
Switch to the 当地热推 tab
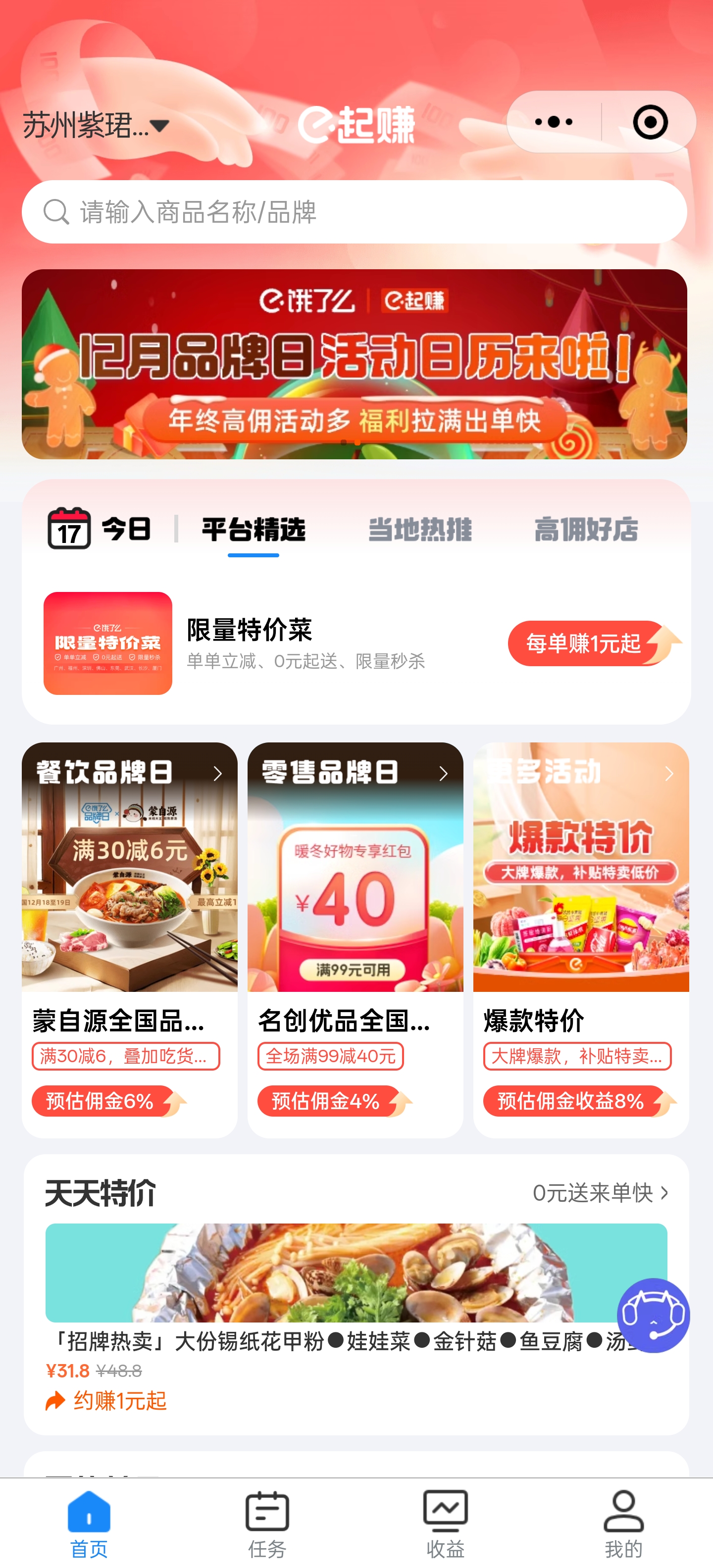click(x=419, y=529)
